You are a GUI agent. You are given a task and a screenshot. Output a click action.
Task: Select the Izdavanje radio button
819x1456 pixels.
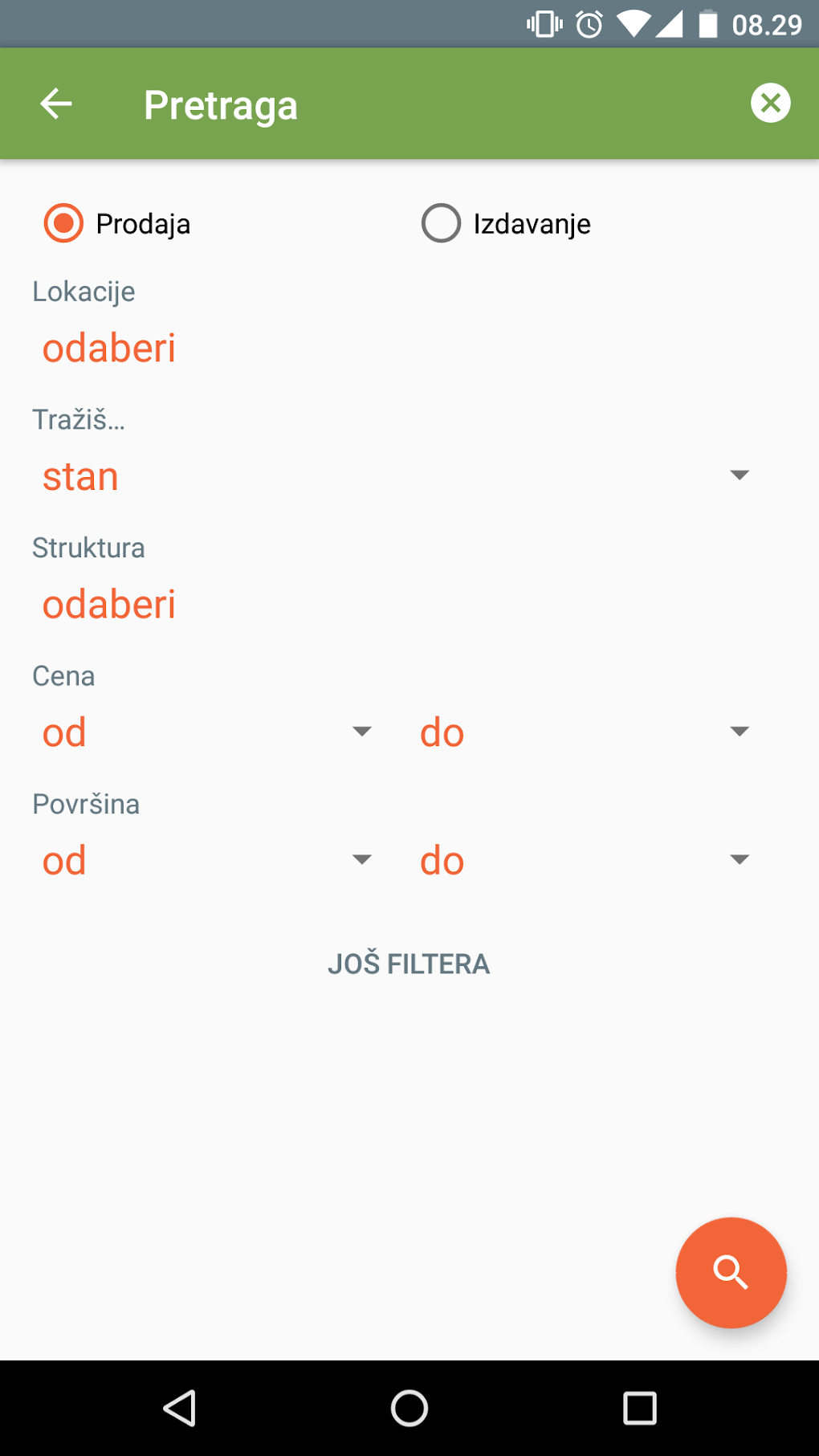(440, 223)
